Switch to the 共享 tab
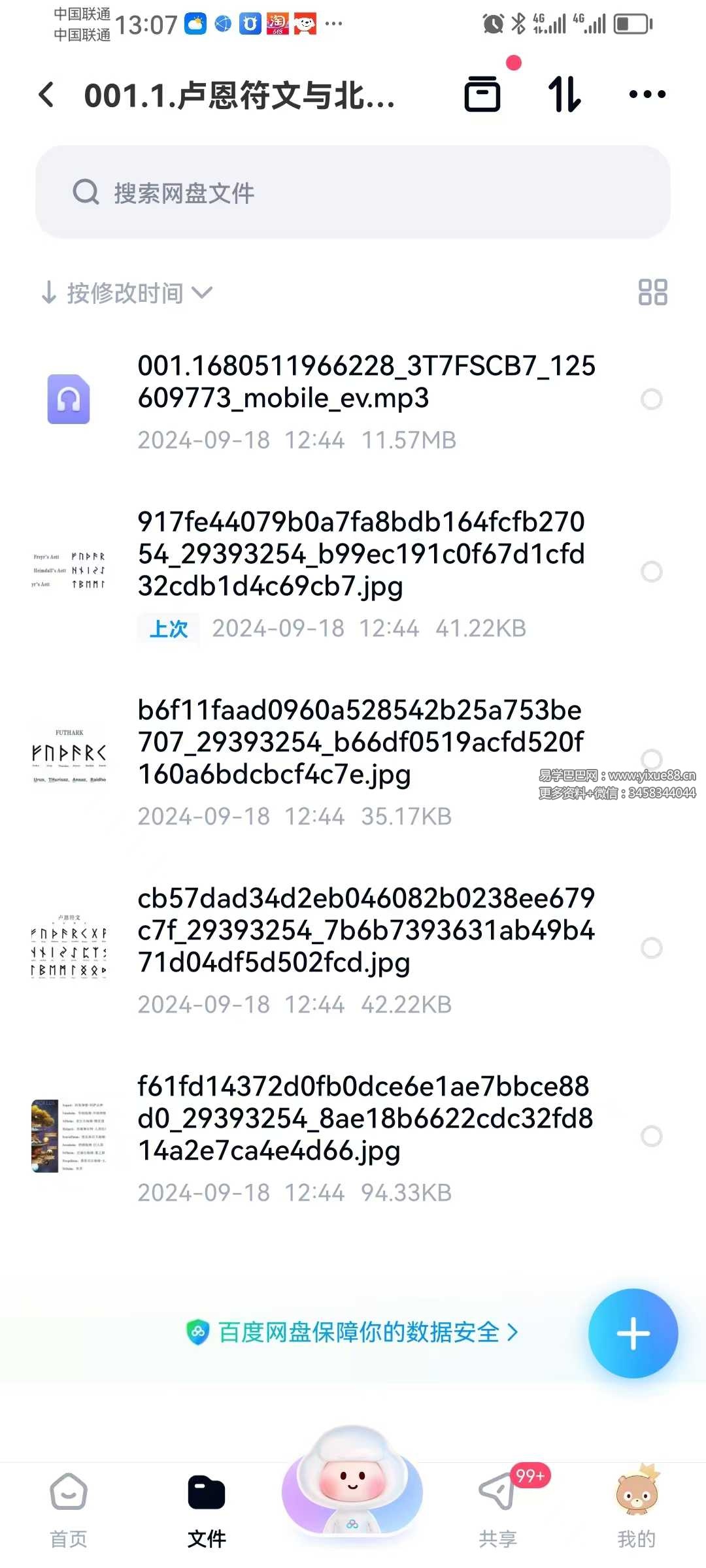The width and height of the screenshot is (706, 1568). [497, 1510]
